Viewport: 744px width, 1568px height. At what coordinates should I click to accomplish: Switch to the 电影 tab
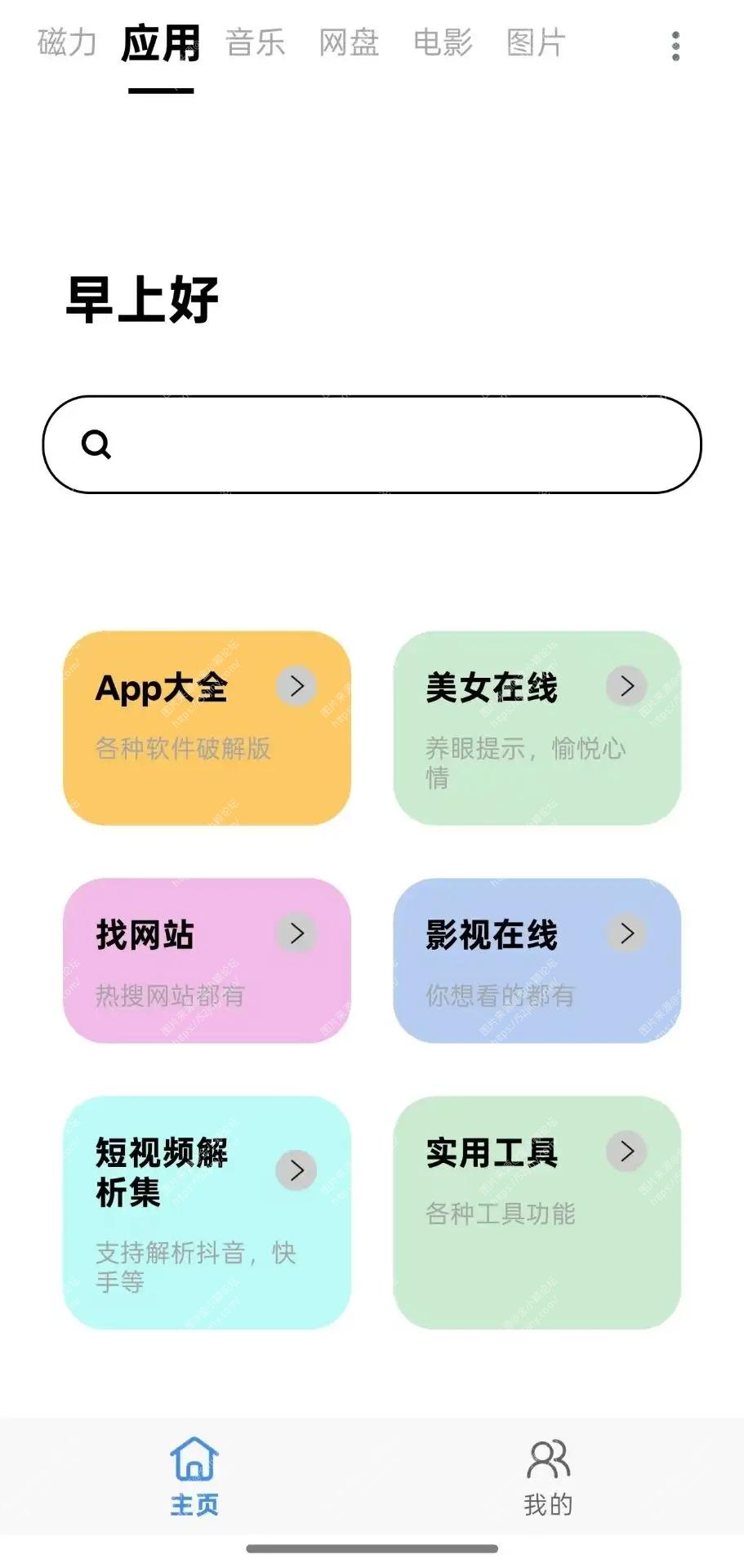443,45
